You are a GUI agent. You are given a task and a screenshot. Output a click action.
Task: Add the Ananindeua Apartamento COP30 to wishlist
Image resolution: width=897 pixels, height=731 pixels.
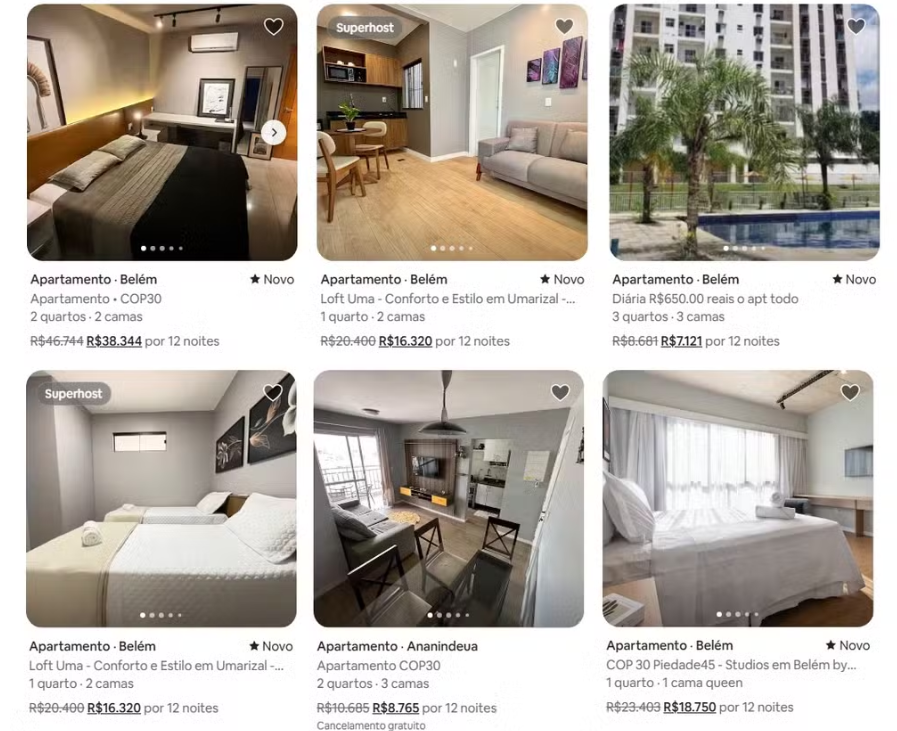[560, 393]
